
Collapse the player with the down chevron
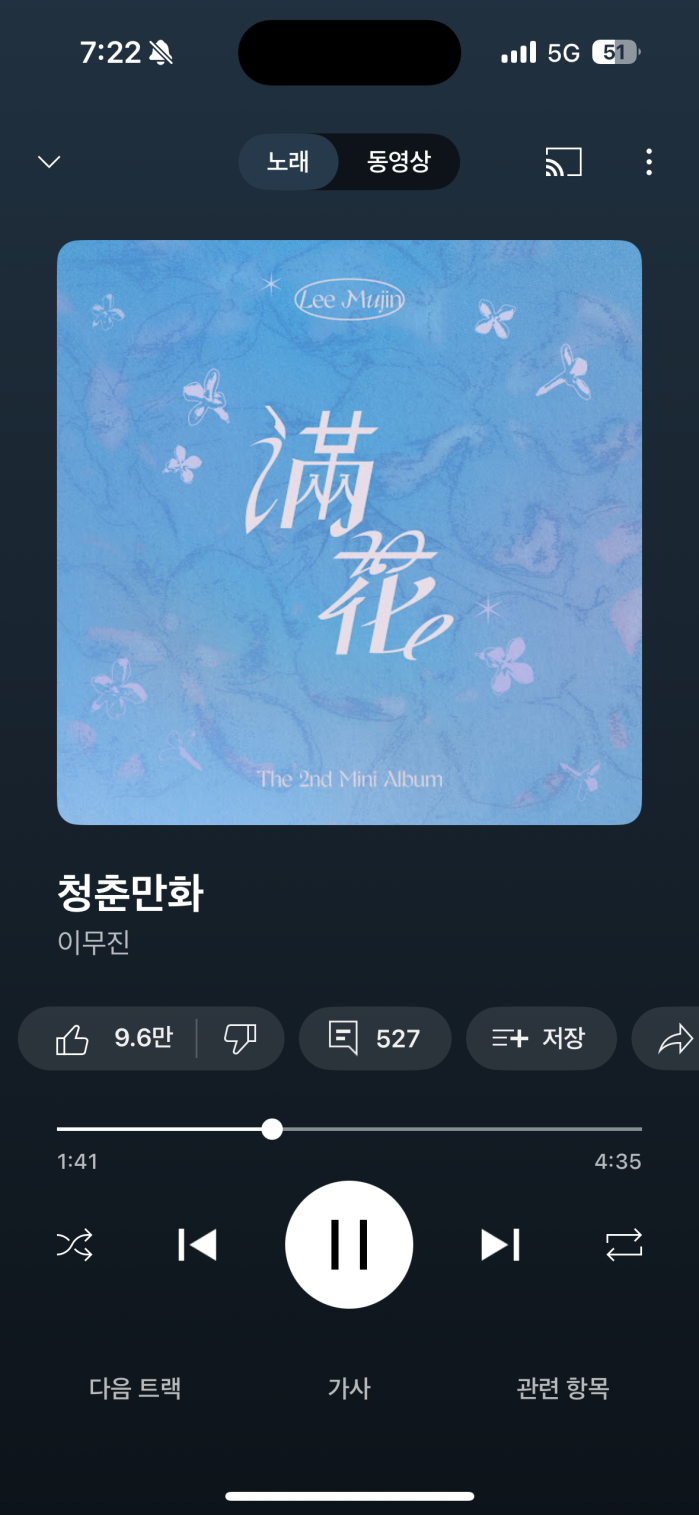(49, 162)
